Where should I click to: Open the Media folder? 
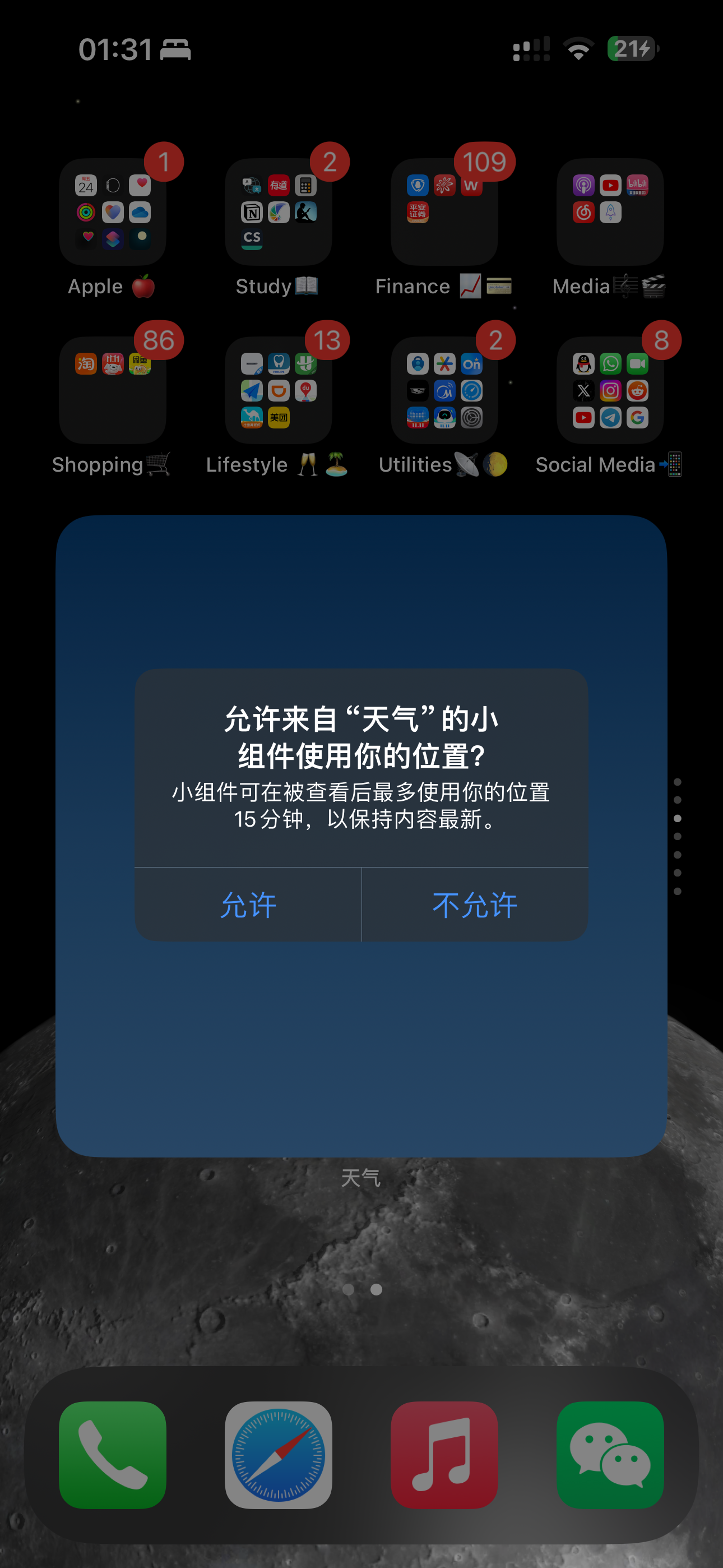[x=610, y=212]
